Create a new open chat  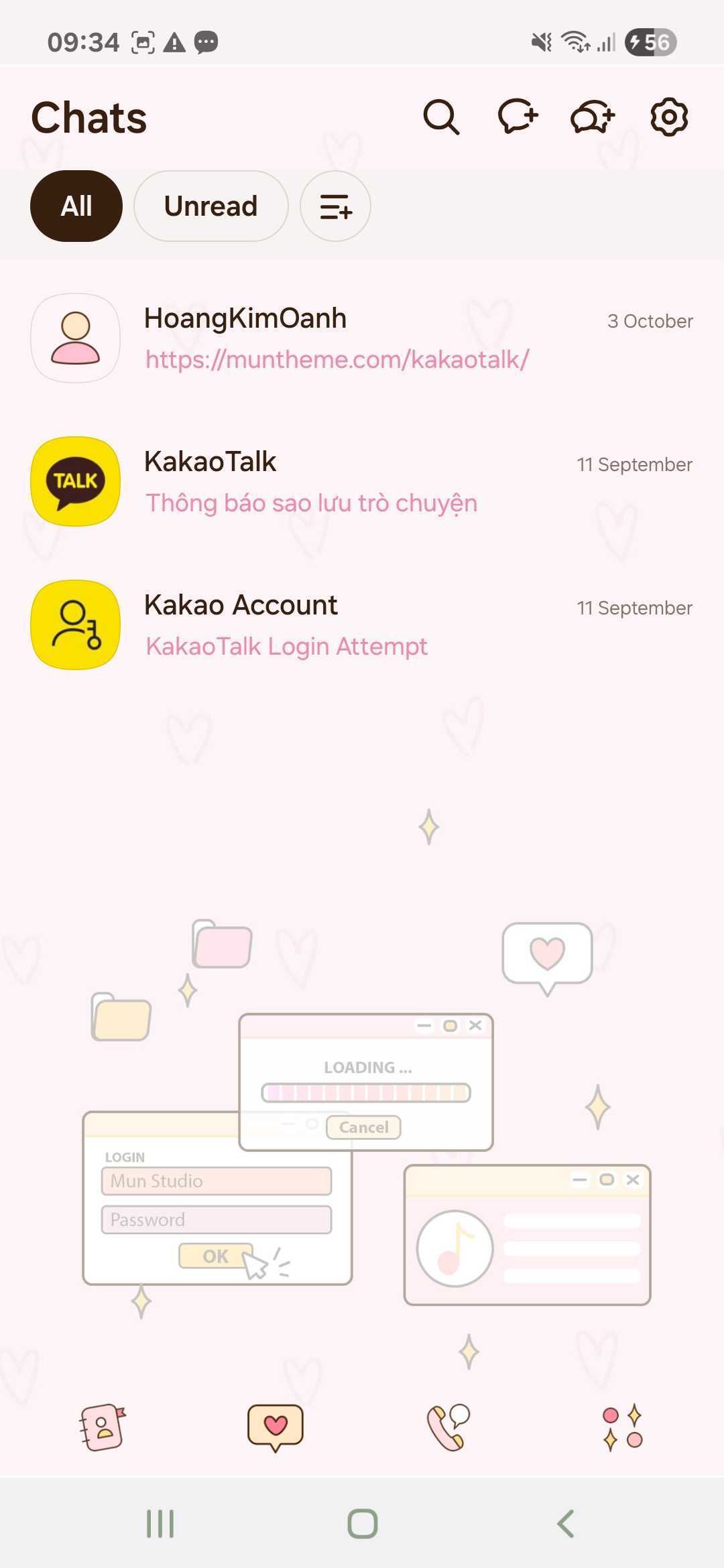click(593, 117)
